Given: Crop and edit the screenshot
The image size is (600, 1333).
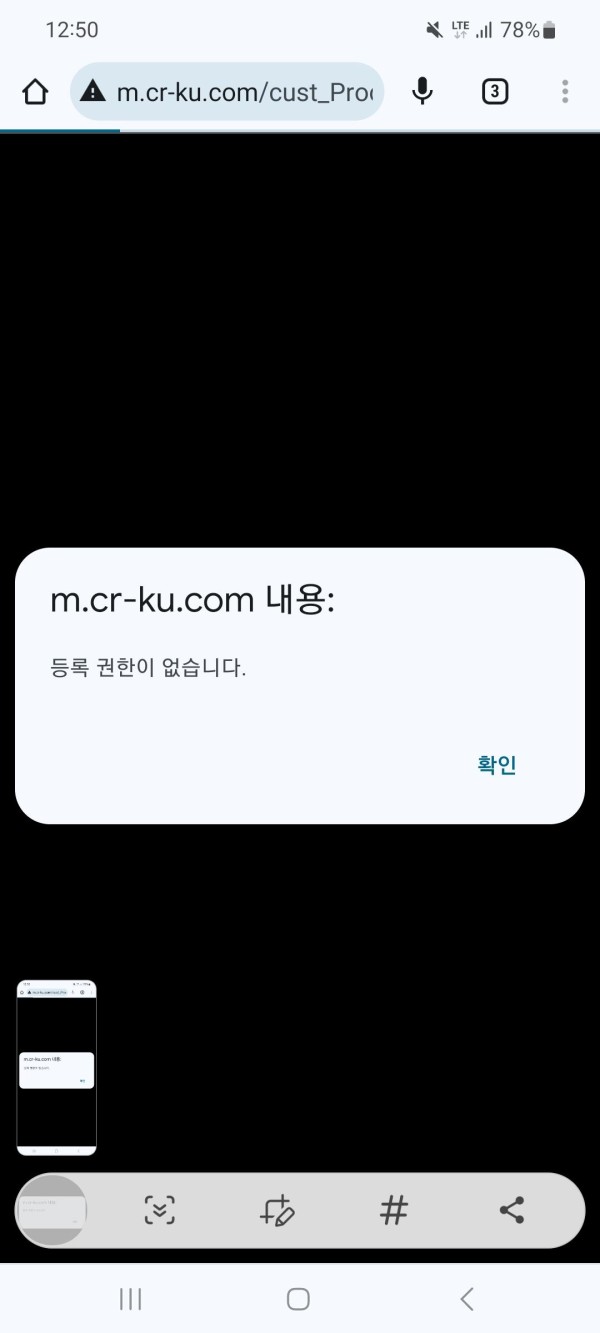Looking at the screenshot, I should [x=277, y=1211].
